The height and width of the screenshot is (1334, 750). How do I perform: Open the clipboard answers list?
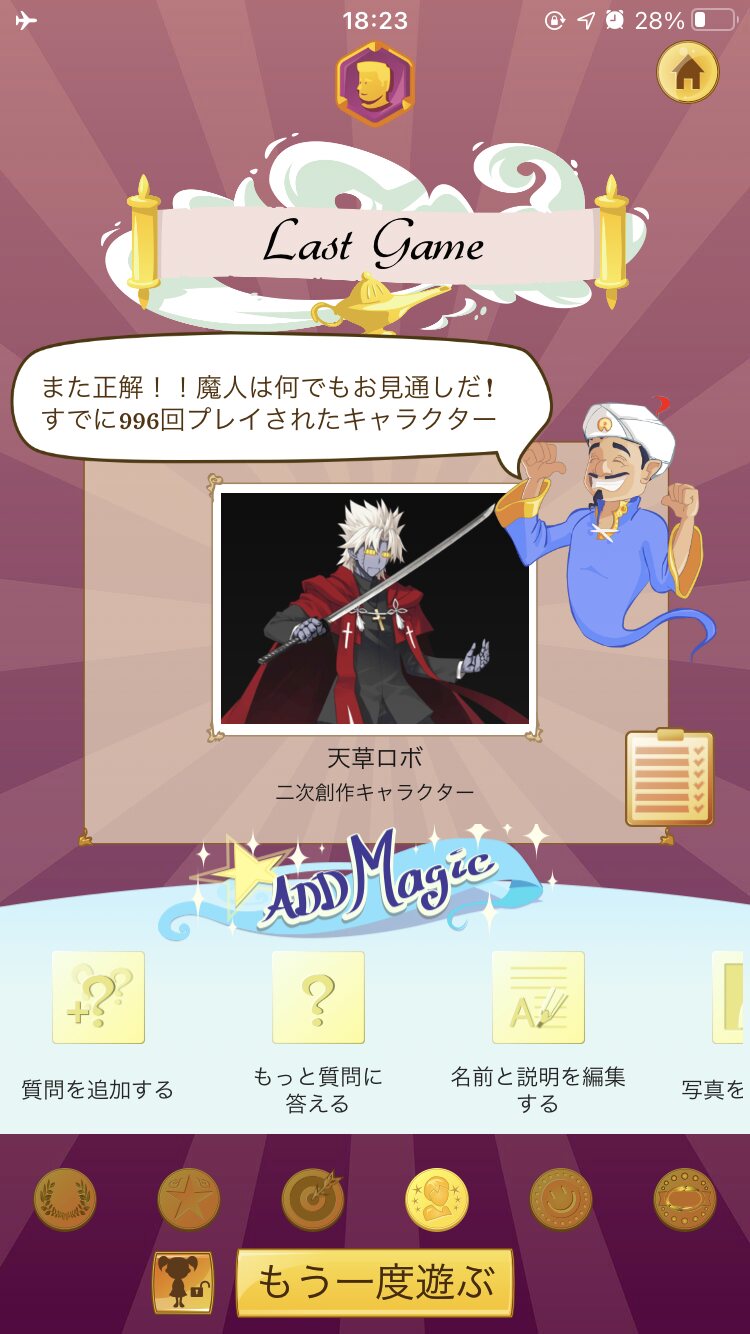[669, 777]
